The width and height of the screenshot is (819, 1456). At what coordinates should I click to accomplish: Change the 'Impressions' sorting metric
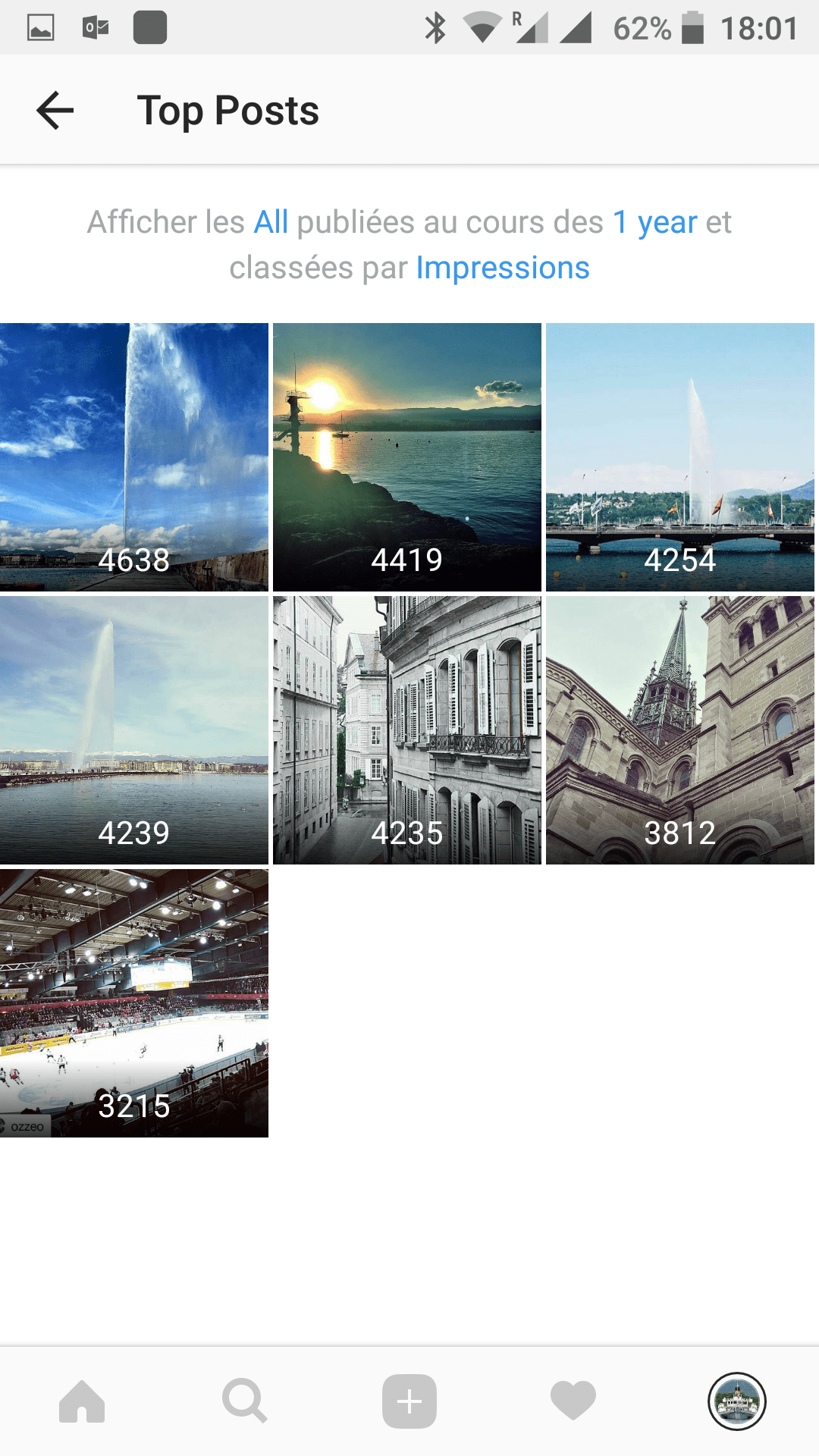502,268
